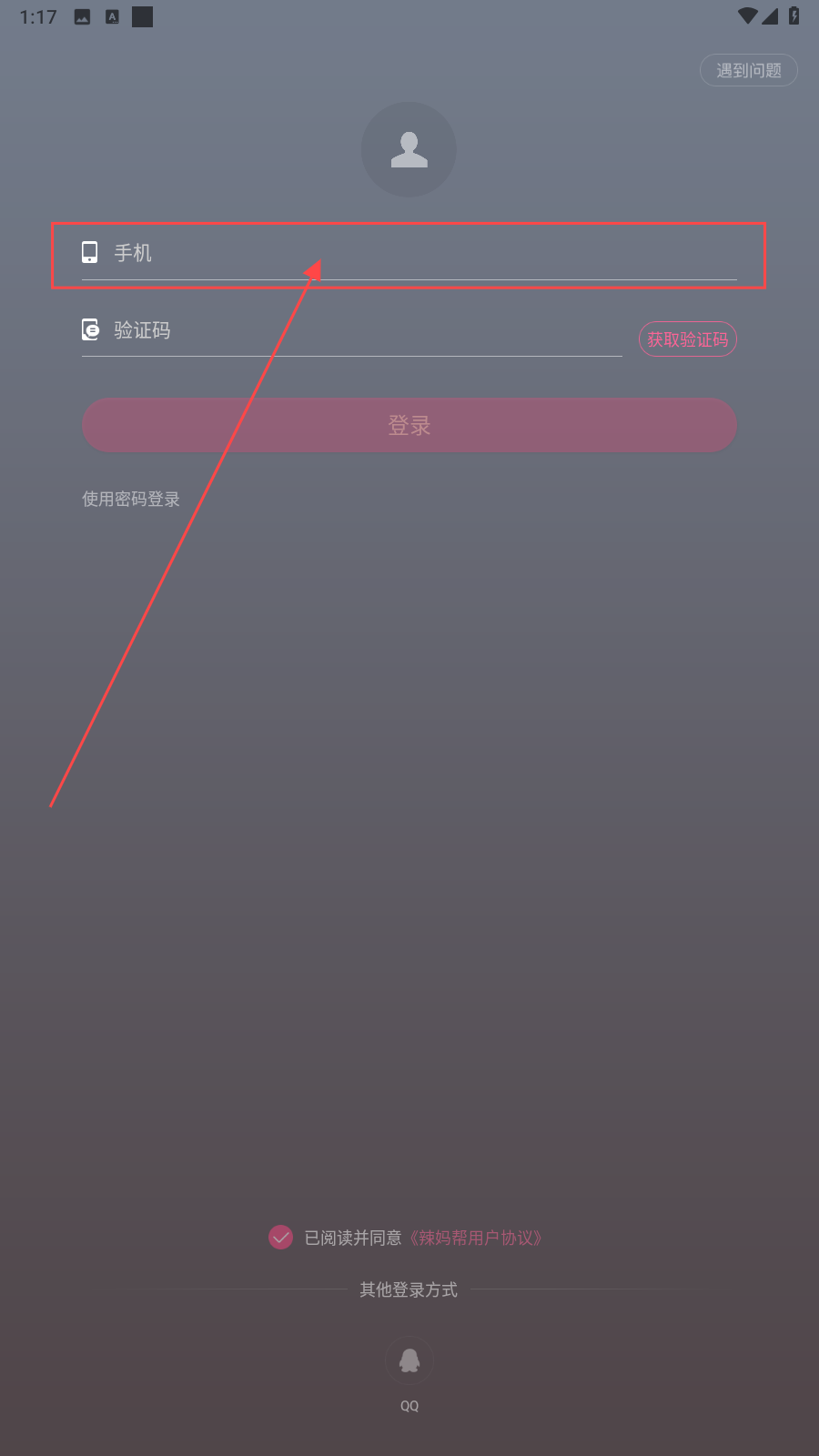Log in with QQ icon
Image resolution: width=819 pixels, height=1456 pixels.
(x=409, y=1360)
